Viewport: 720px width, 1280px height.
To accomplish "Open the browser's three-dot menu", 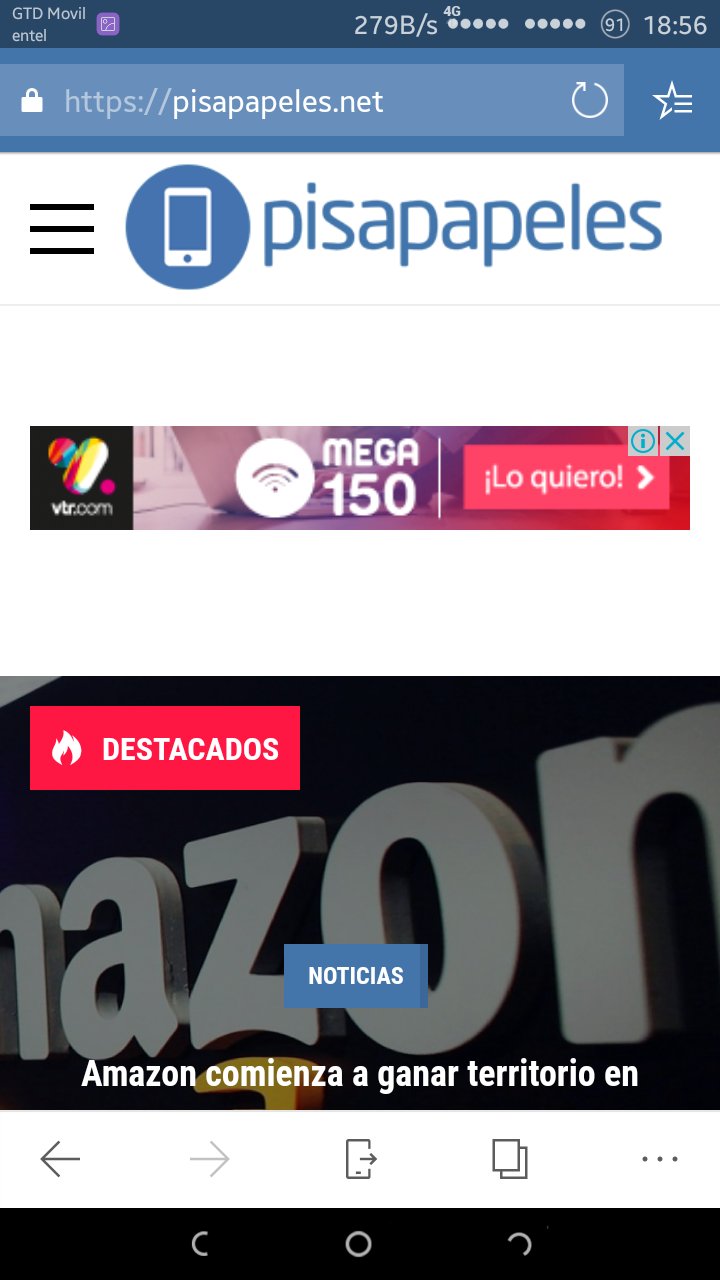I will [x=660, y=1159].
